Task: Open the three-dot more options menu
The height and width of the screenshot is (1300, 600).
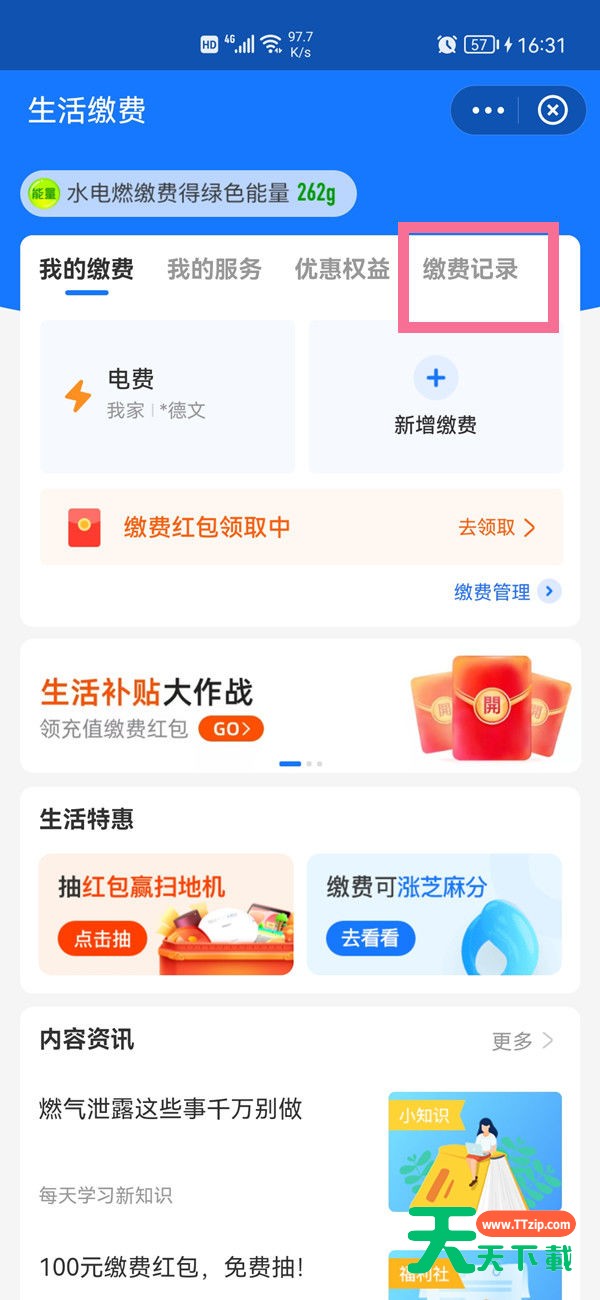Action: click(488, 110)
